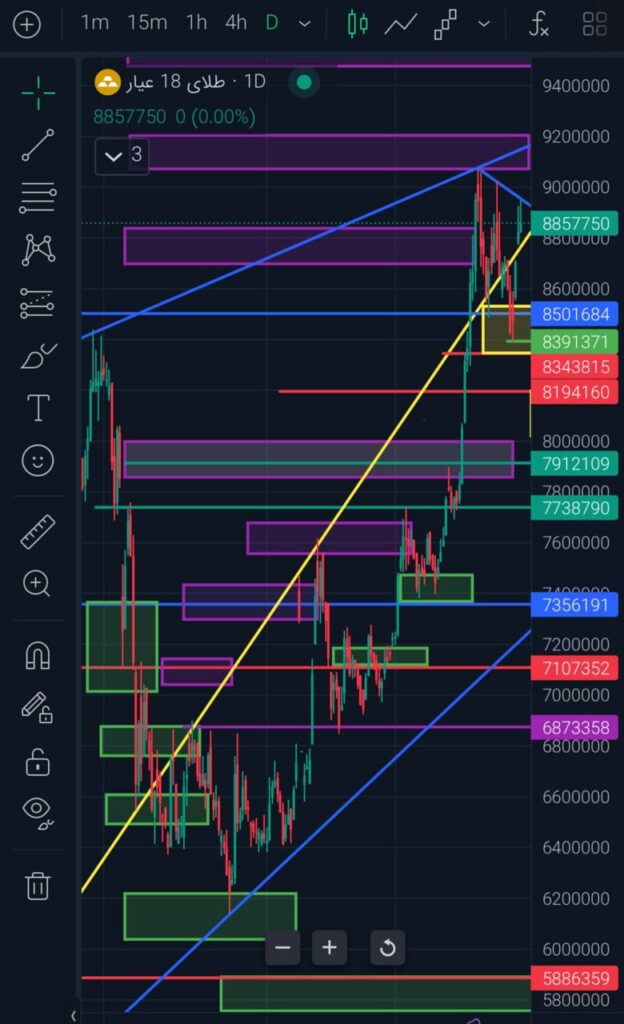The width and height of the screenshot is (624, 1024).
Task: Select the 15m timeframe
Action: click(x=147, y=23)
